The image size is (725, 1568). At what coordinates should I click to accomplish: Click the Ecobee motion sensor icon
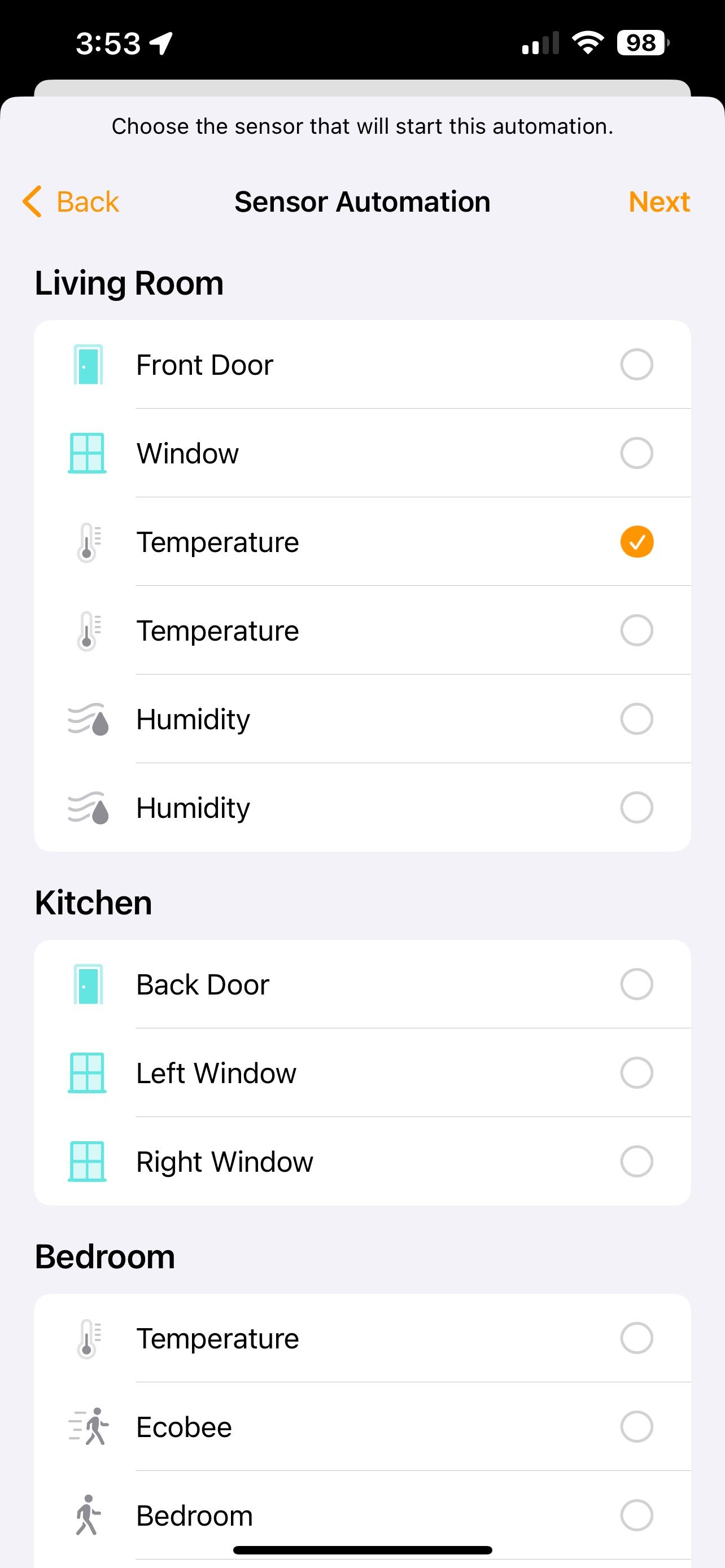(x=87, y=1426)
